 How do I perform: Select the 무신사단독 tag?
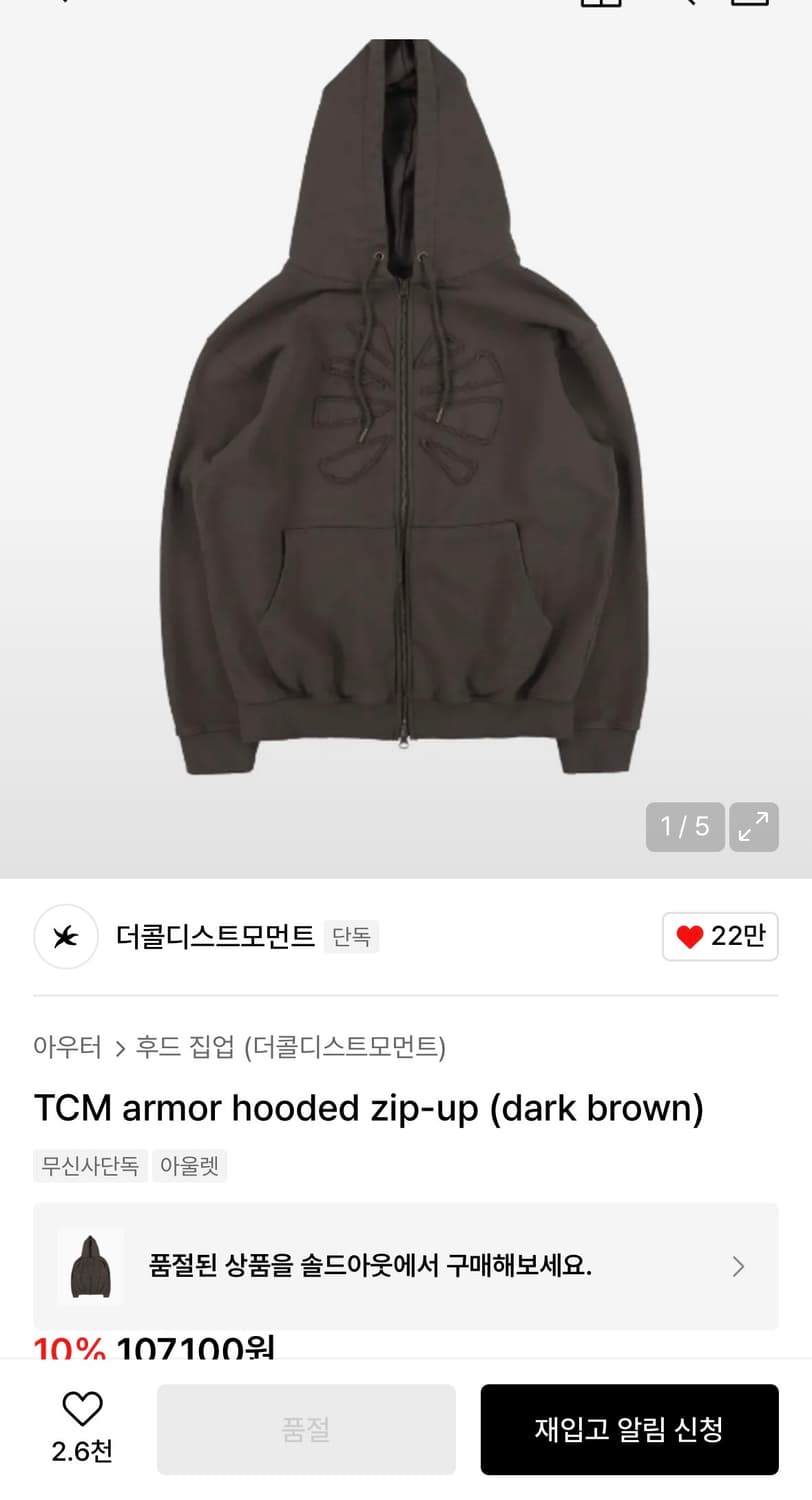click(x=89, y=1165)
